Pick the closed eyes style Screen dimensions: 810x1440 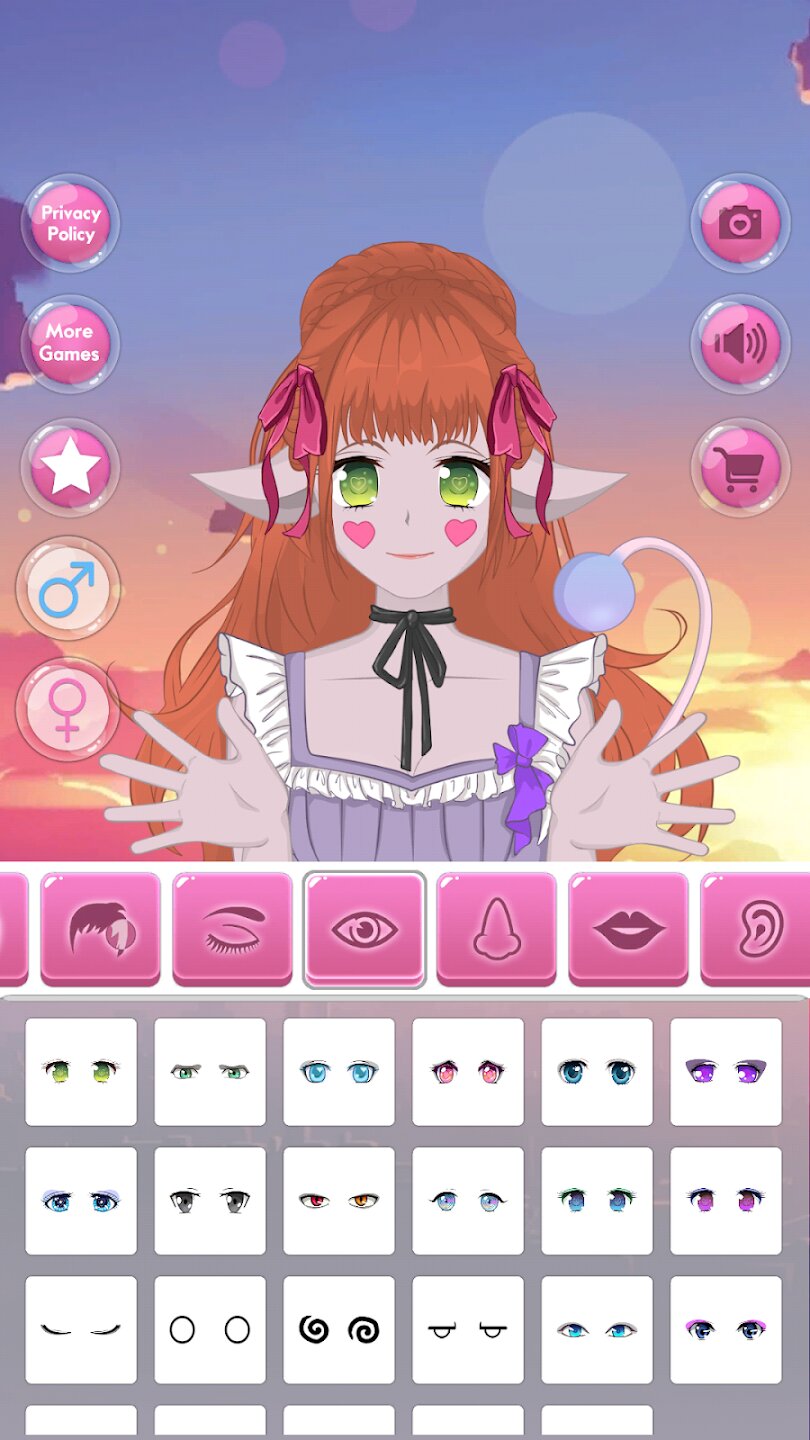pyautogui.click(x=81, y=1329)
